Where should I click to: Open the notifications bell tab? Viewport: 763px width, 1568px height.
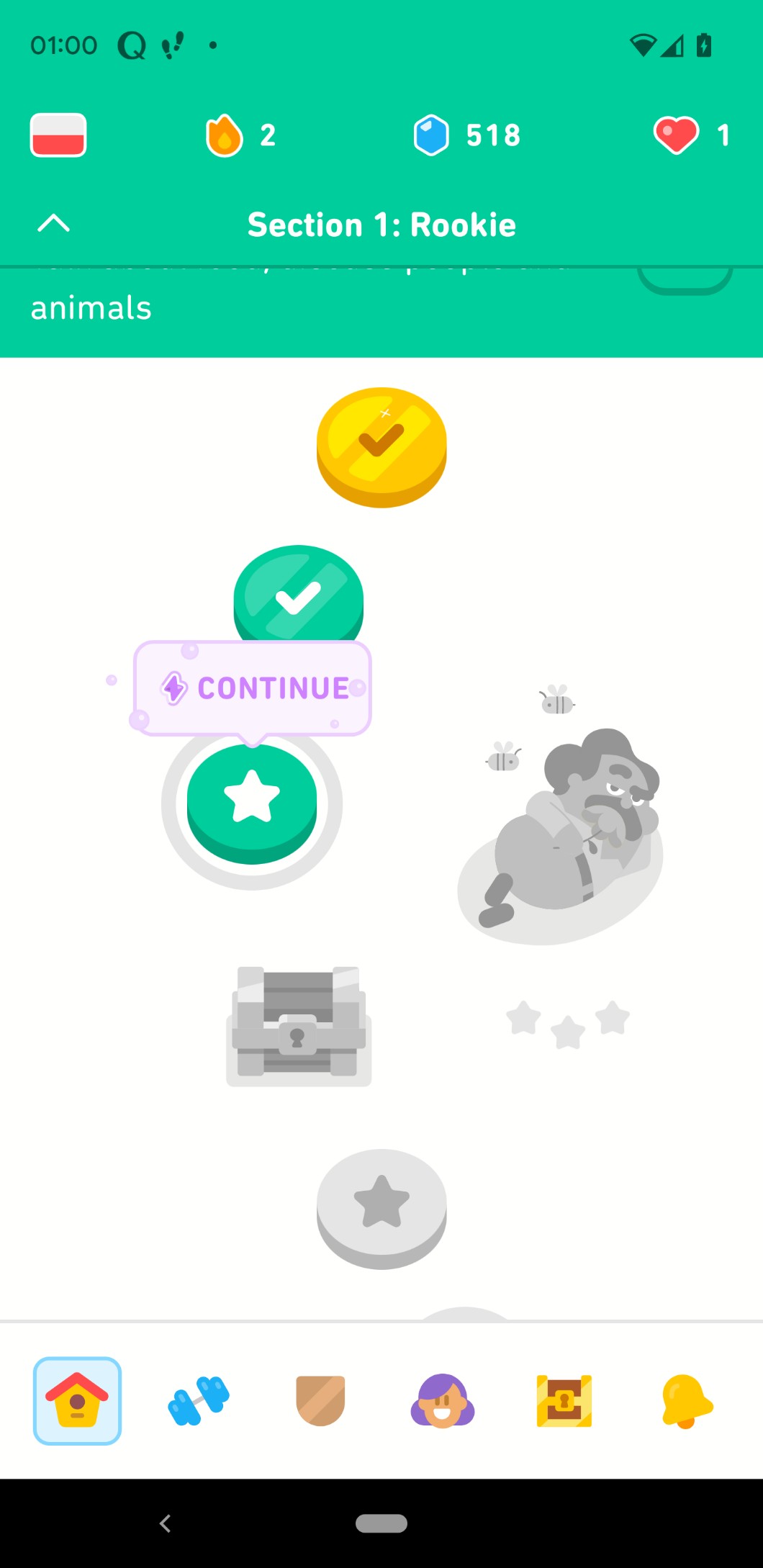coord(686,1401)
